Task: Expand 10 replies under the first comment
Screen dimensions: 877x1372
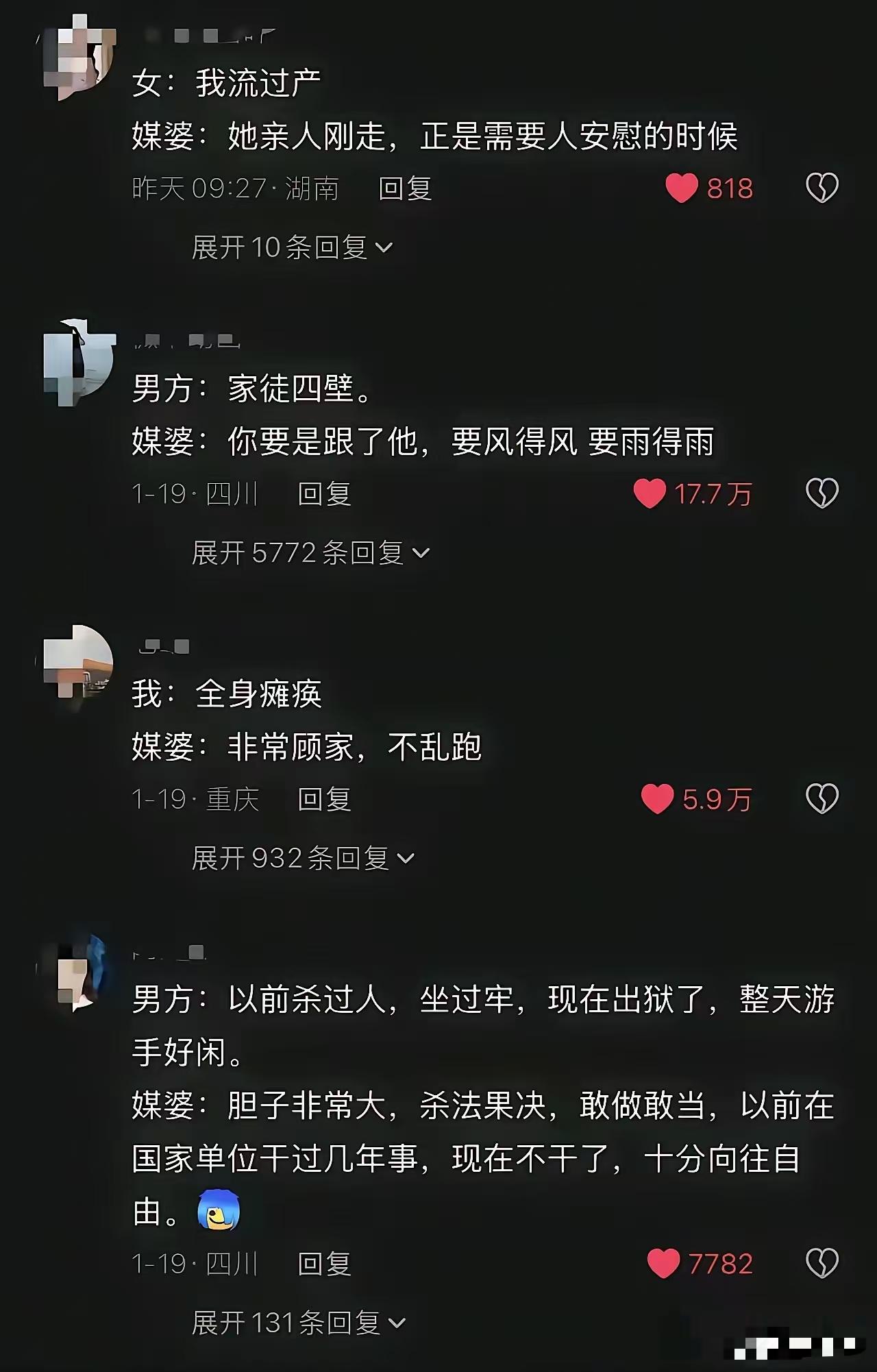Action: pos(292,248)
